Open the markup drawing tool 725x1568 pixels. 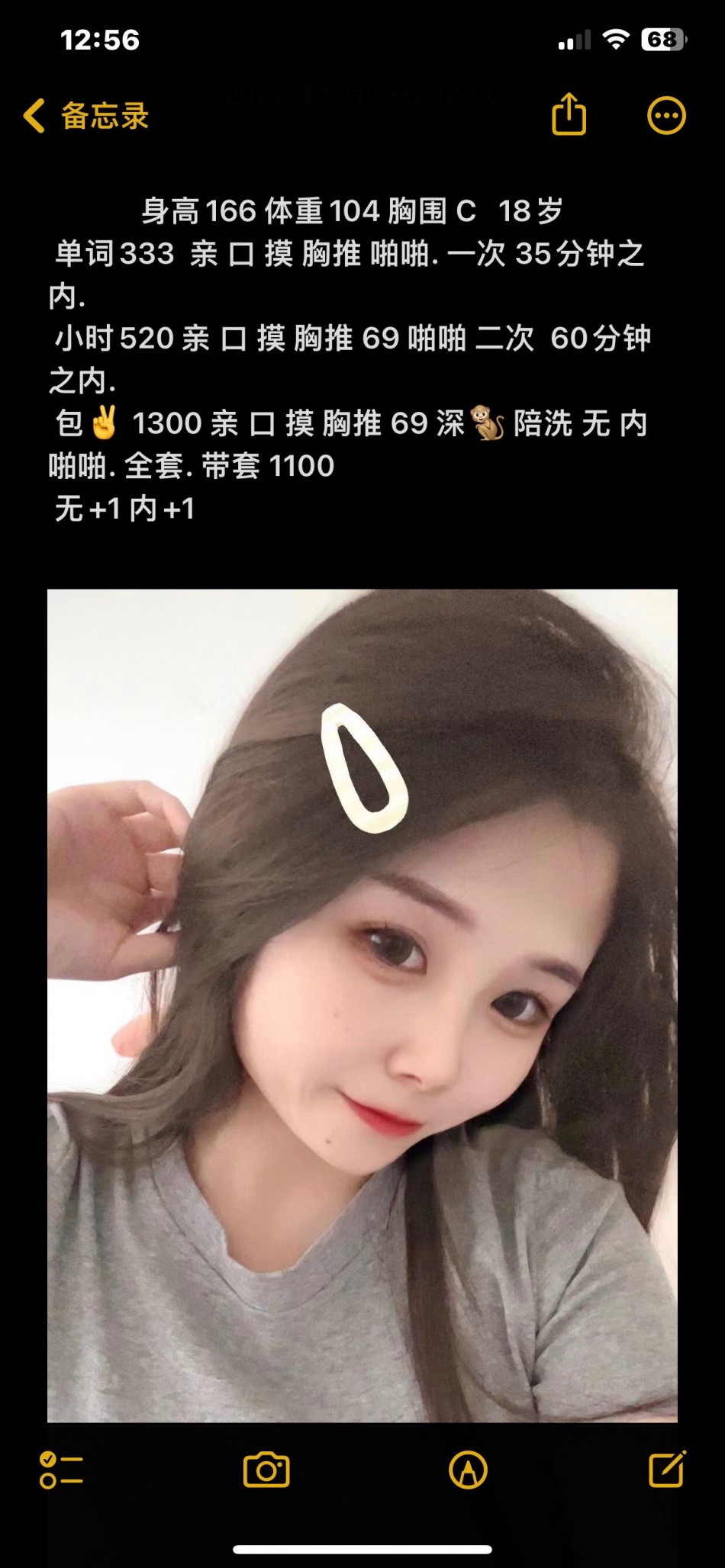(468, 1470)
